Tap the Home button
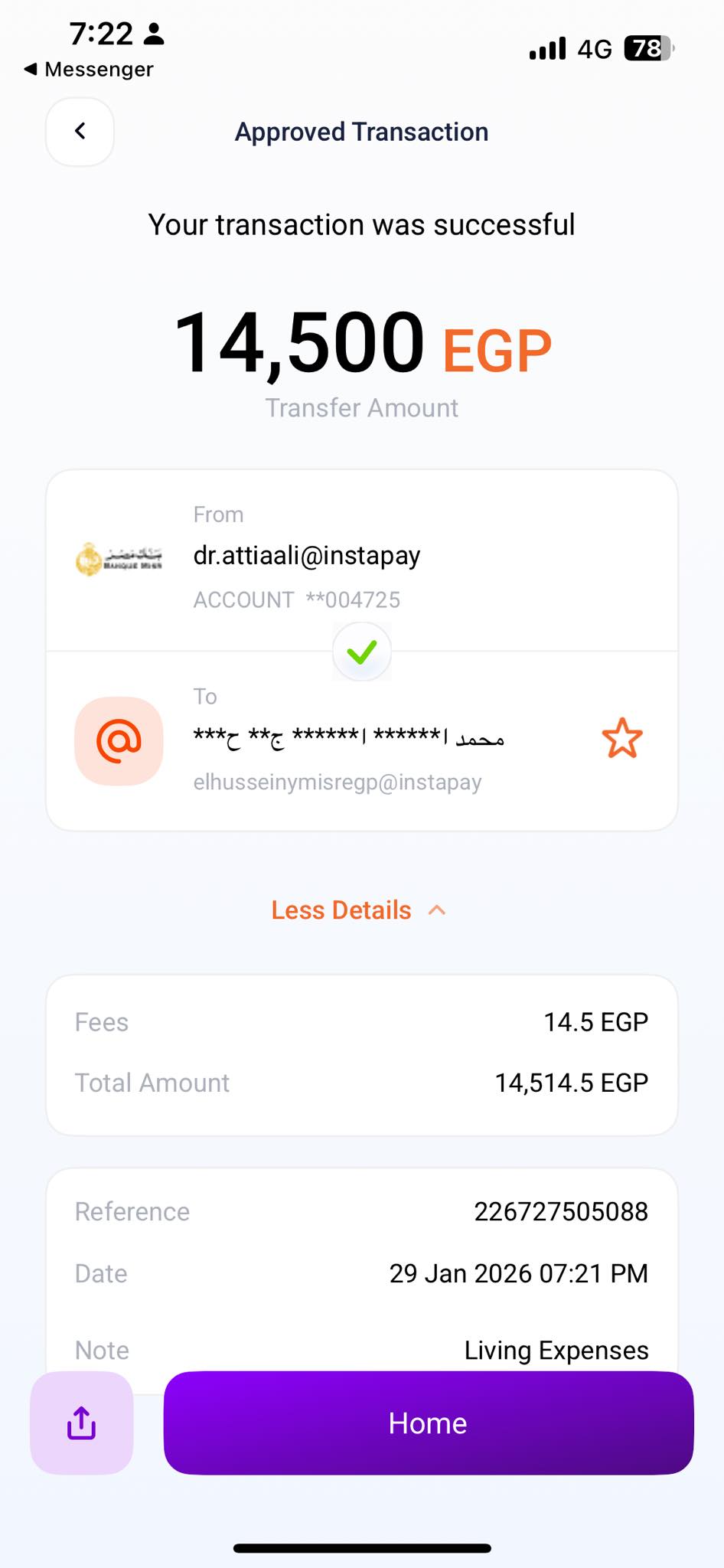Viewport: 724px width, 1568px height. click(x=428, y=1423)
